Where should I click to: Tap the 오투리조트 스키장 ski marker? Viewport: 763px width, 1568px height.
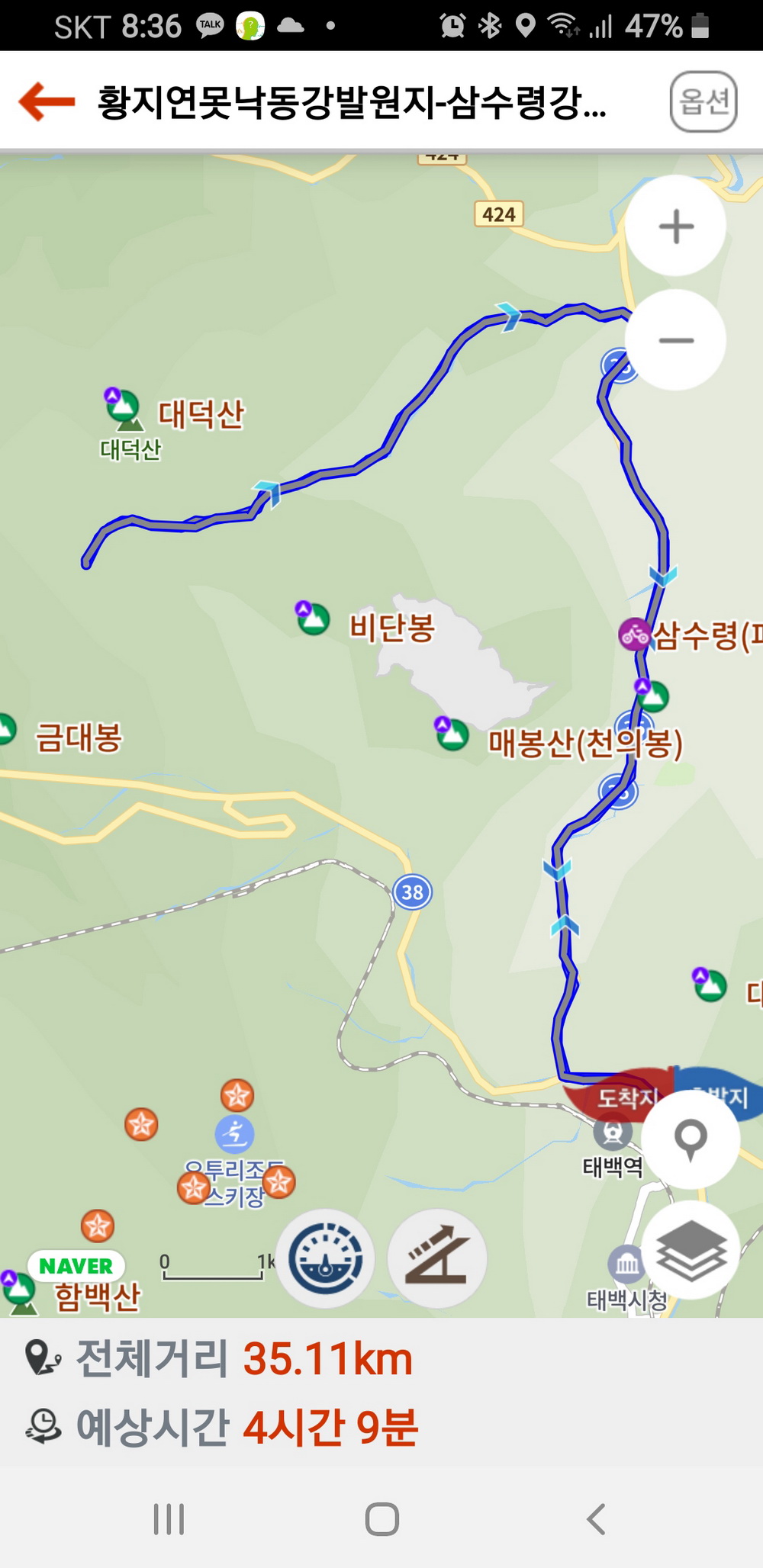point(234,1133)
